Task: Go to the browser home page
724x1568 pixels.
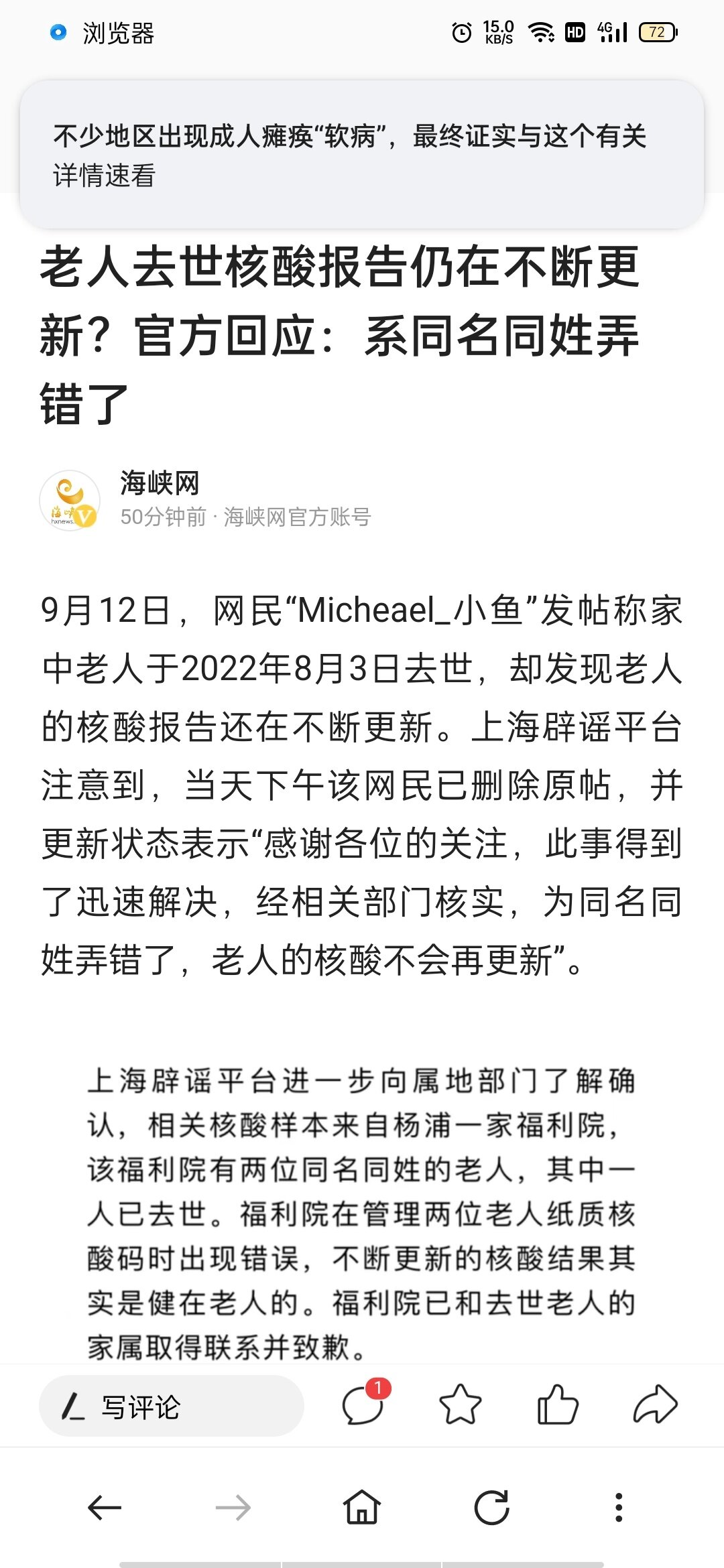Action: (362, 1508)
